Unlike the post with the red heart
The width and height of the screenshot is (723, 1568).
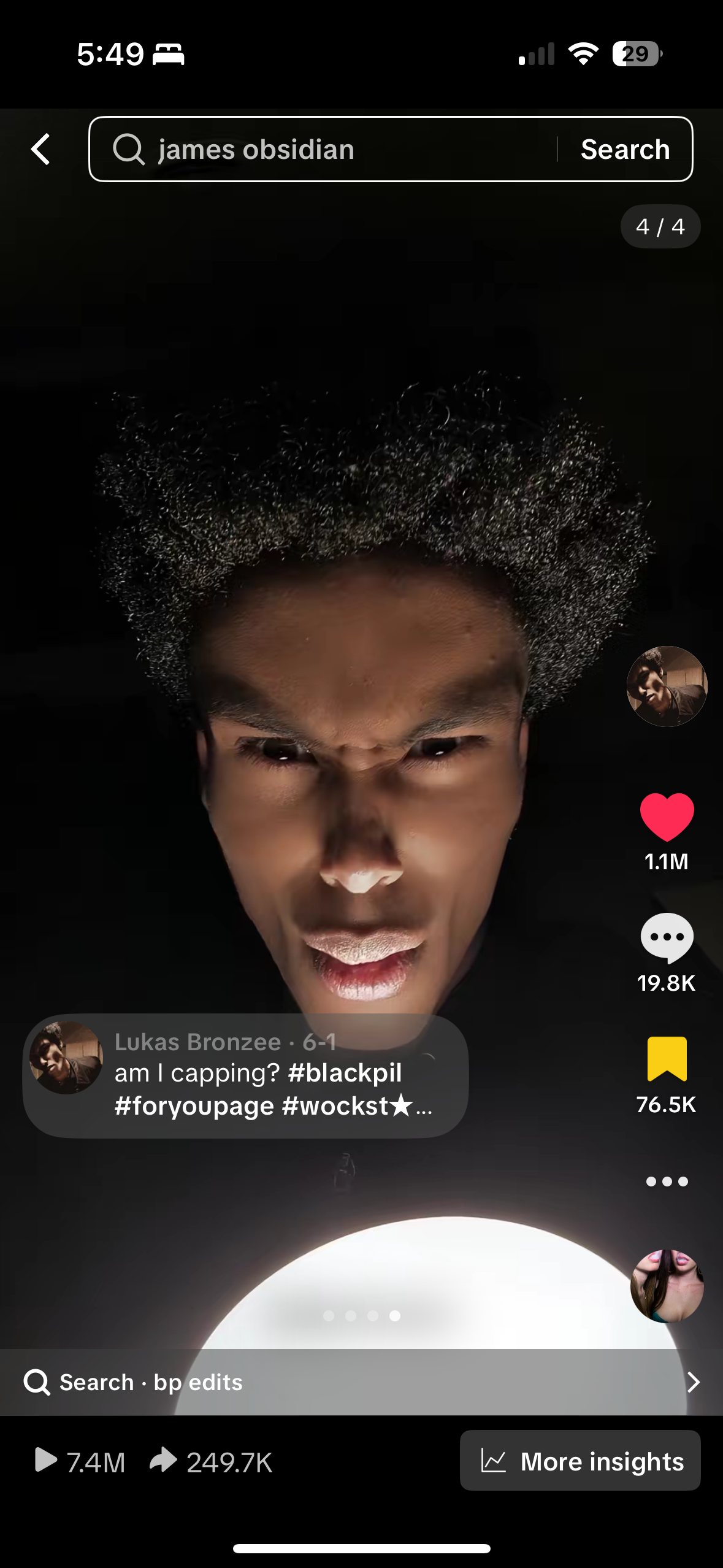click(x=667, y=817)
